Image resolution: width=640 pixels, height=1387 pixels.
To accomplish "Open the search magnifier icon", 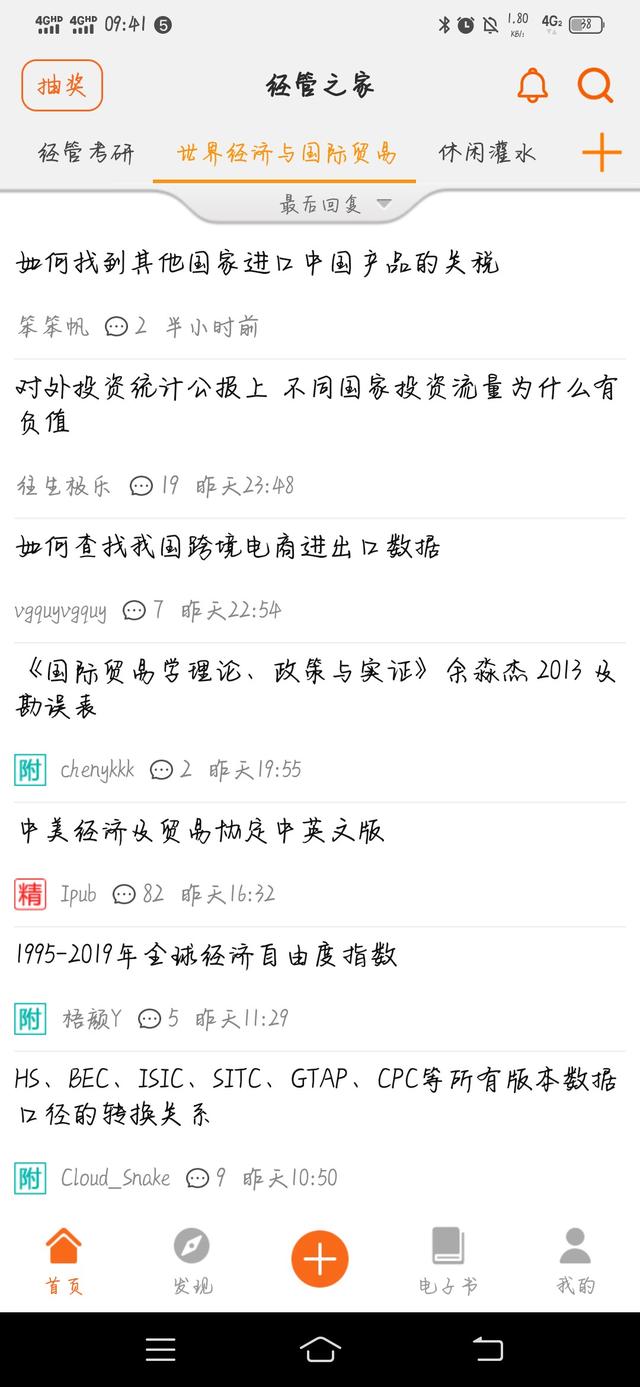I will pos(595,86).
